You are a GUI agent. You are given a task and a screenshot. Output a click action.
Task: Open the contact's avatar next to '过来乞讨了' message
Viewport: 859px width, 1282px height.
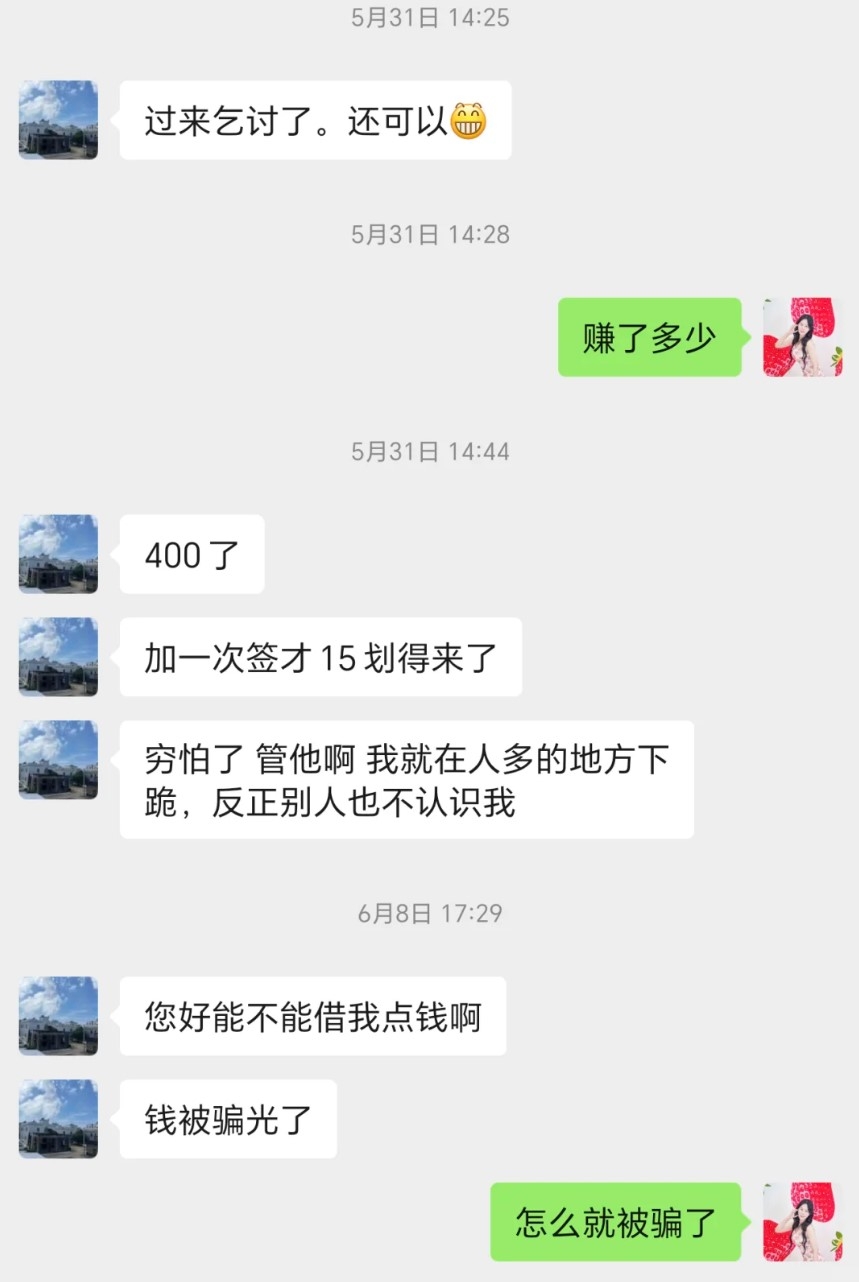coord(57,120)
